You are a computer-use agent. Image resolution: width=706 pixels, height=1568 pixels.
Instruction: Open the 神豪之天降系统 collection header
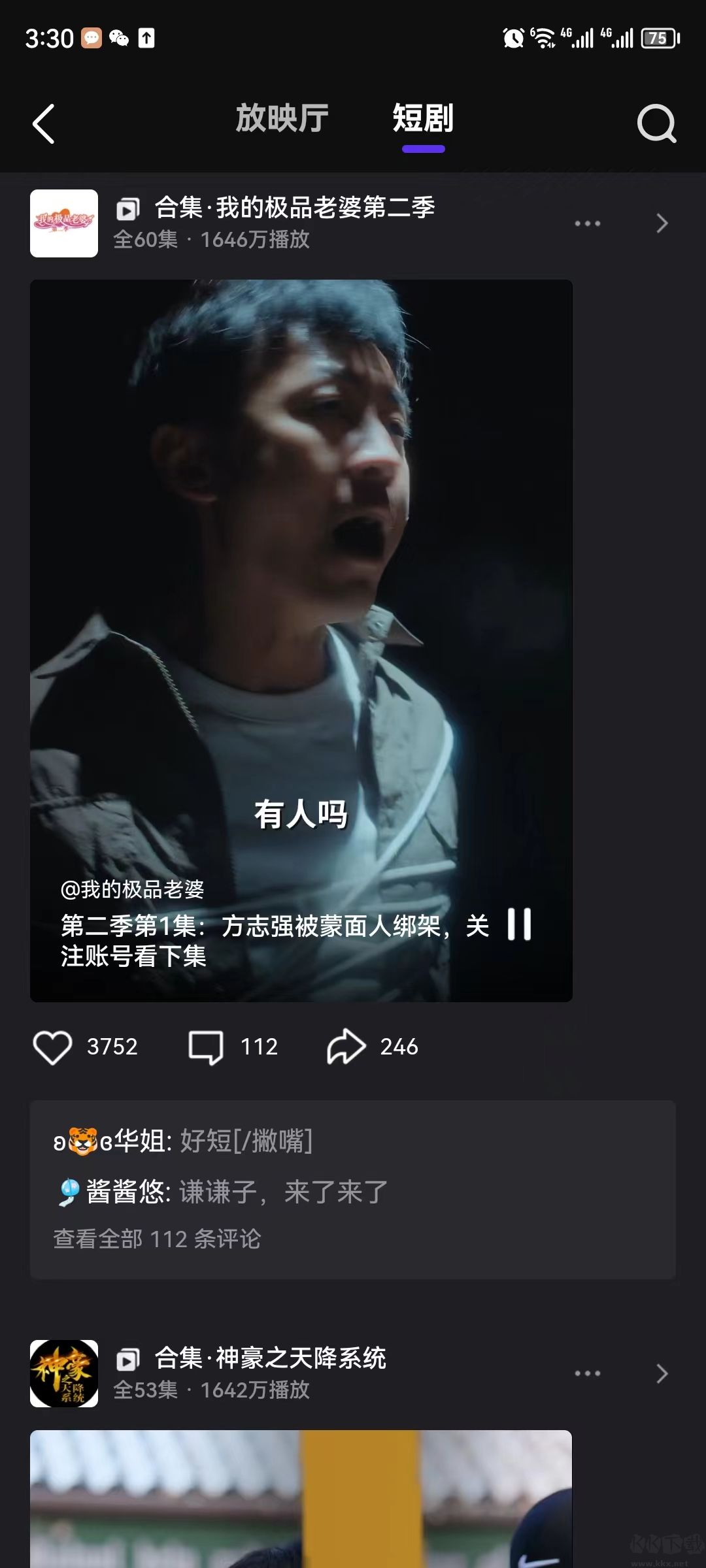click(x=270, y=1373)
